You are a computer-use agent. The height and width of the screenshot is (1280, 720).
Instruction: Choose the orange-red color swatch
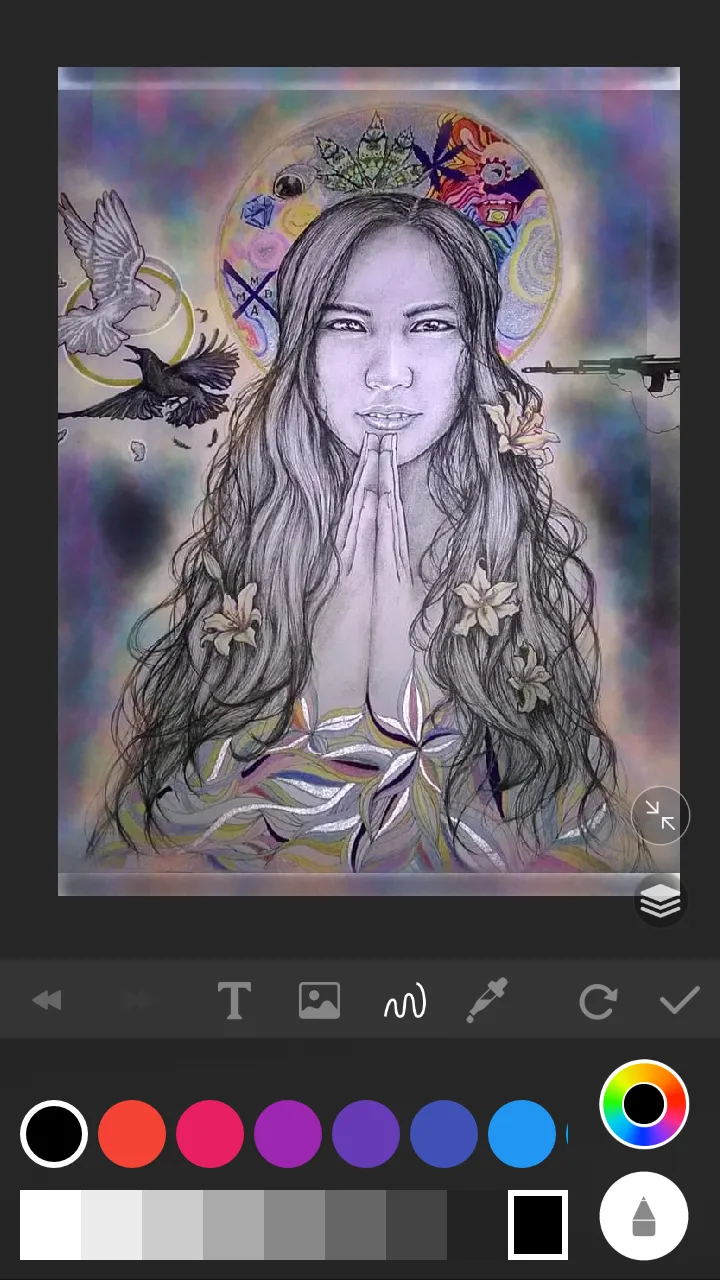click(132, 1134)
